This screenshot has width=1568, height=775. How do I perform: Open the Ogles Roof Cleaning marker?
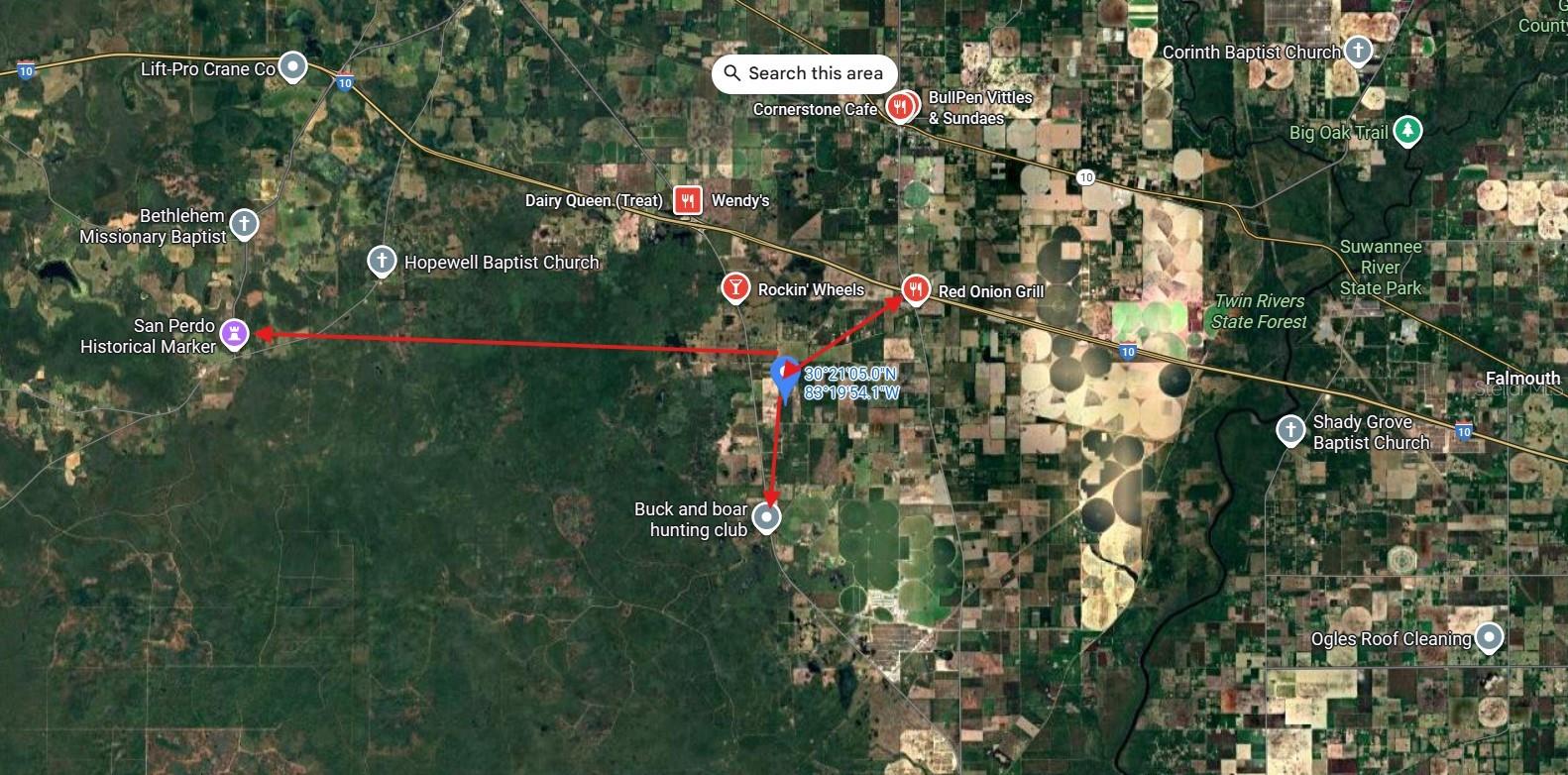pyautogui.click(x=1489, y=637)
